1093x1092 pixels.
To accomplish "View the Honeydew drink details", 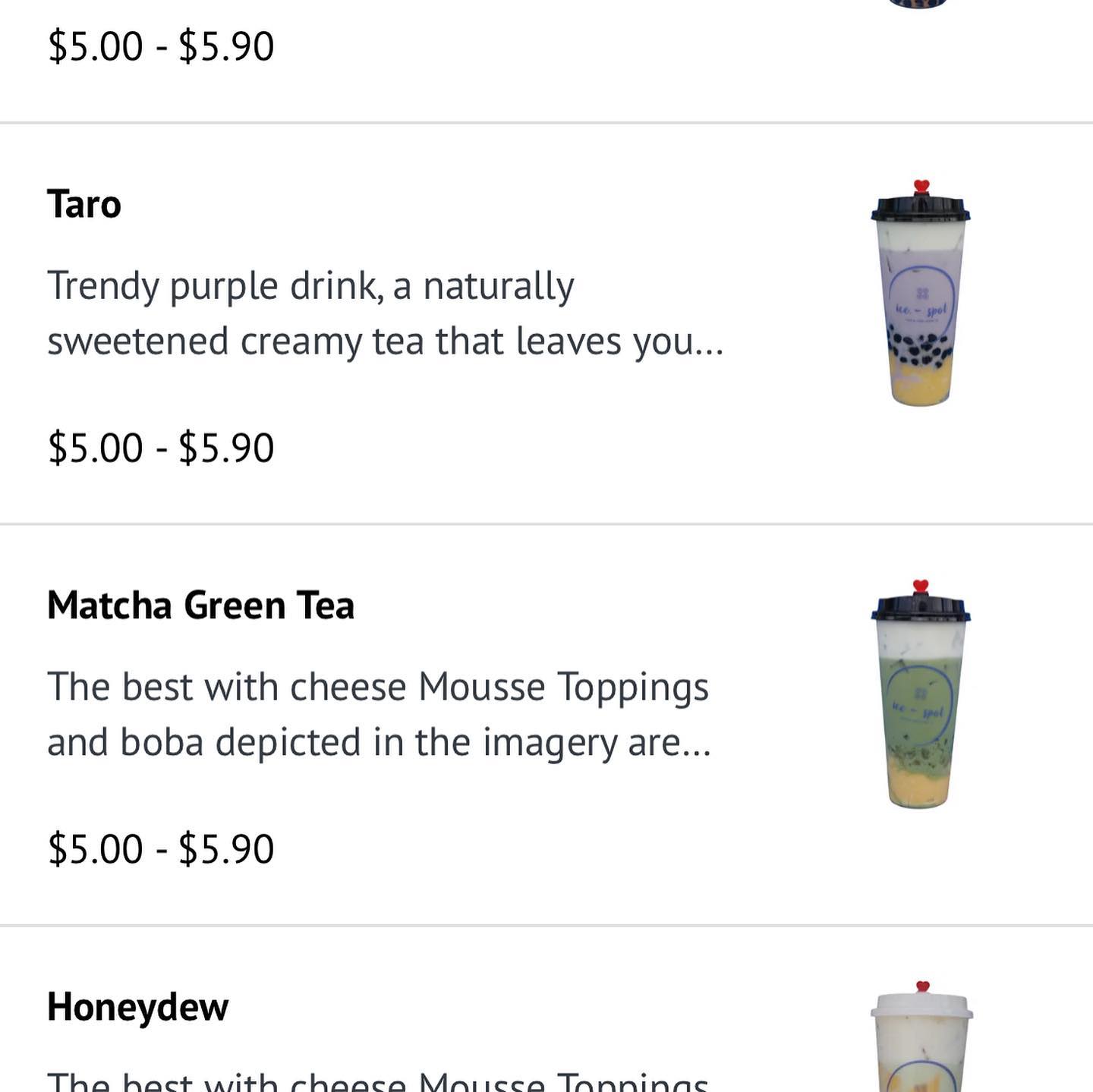I will 137,1007.
